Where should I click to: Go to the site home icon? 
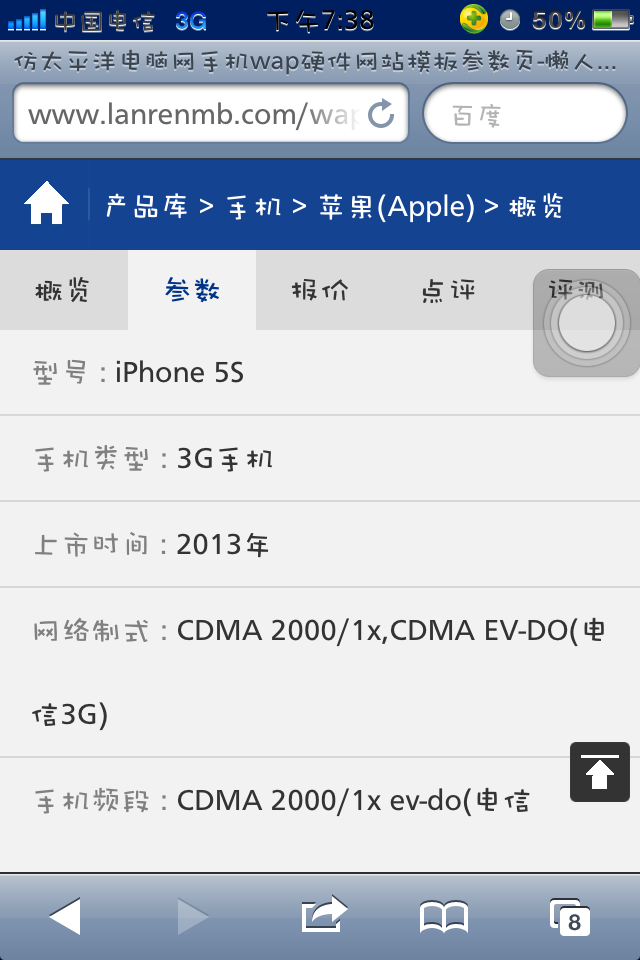click(46, 206)
